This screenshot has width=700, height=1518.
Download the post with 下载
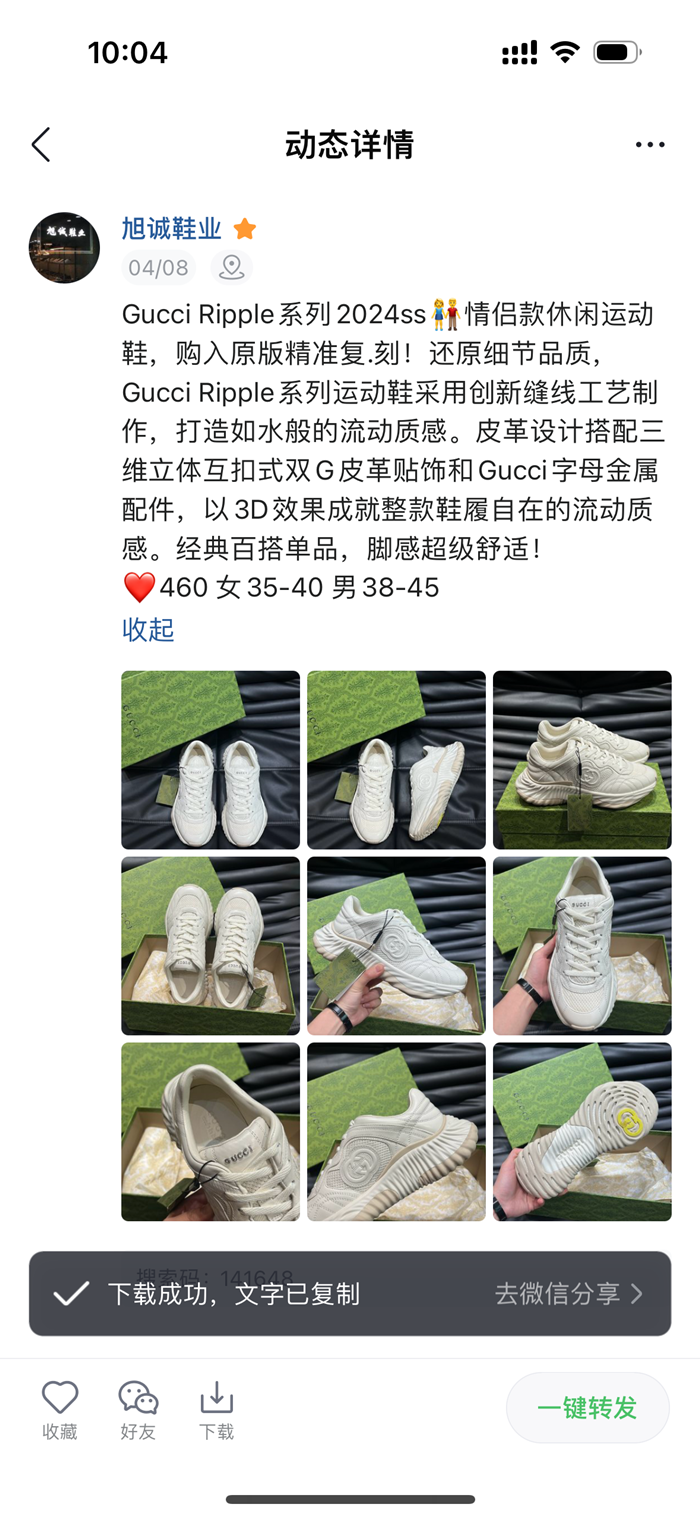(216, 1409)
